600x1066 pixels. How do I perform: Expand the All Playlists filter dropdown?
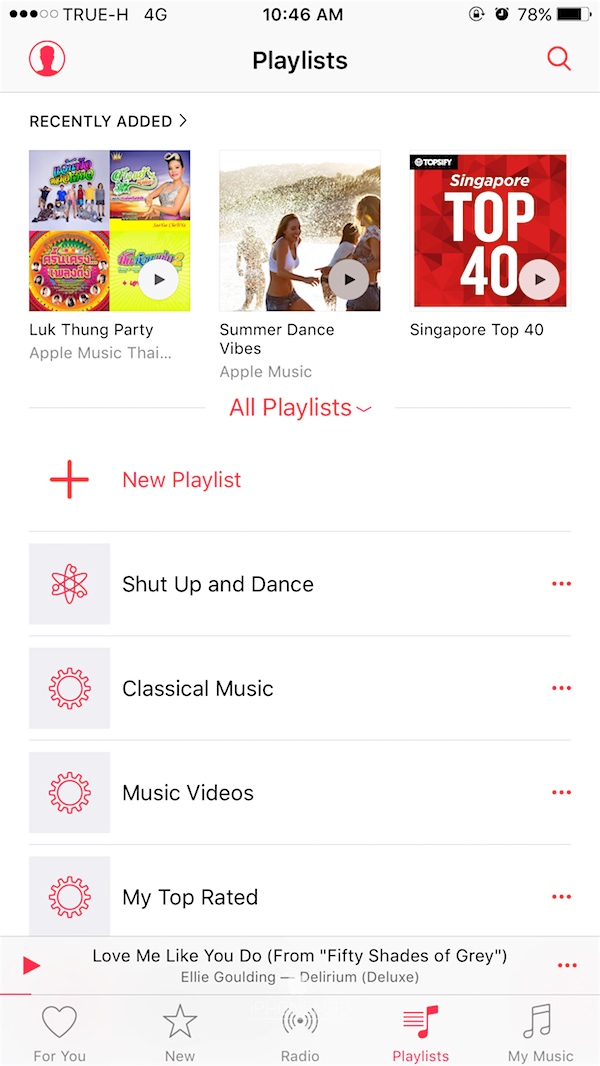[x=300, y=408]
